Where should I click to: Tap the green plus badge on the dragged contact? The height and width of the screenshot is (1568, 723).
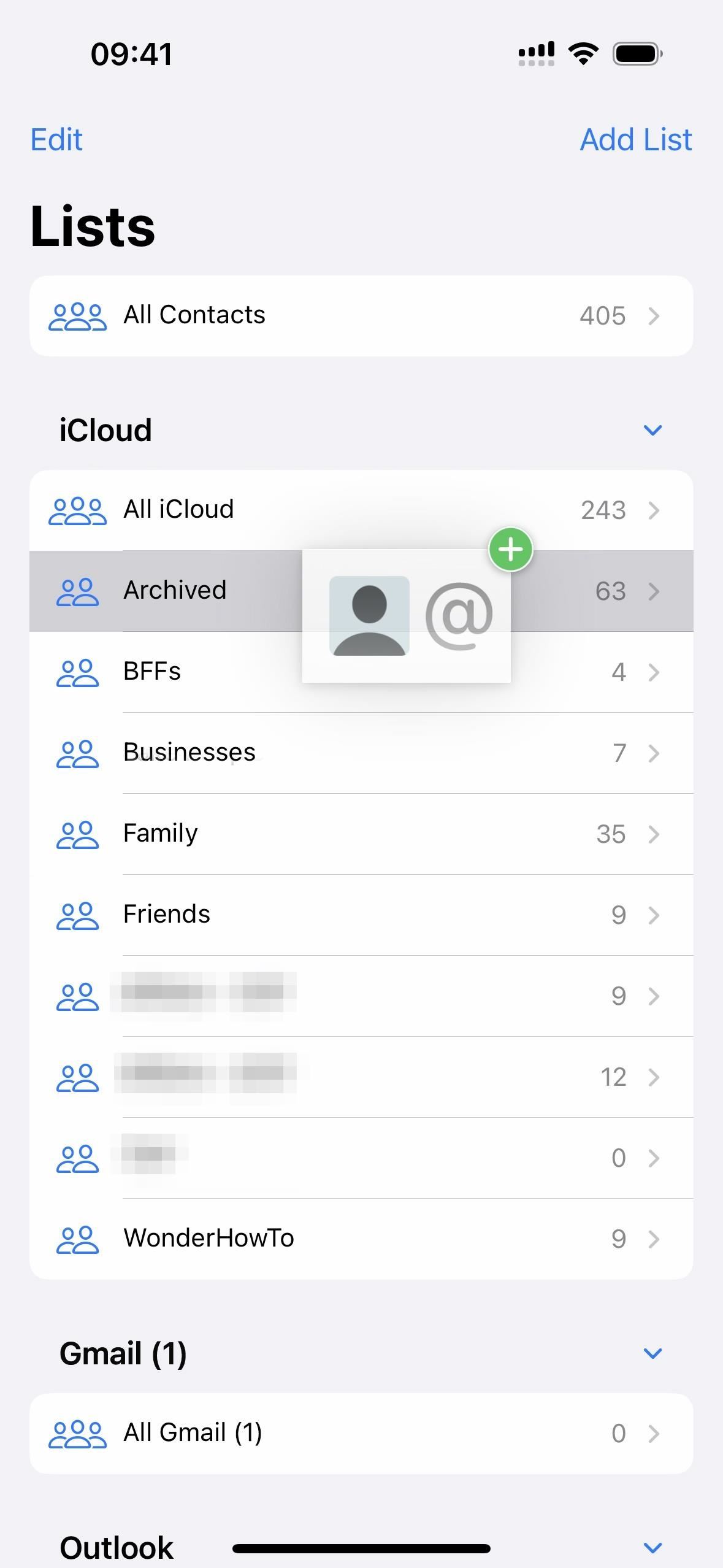[511, 548]
